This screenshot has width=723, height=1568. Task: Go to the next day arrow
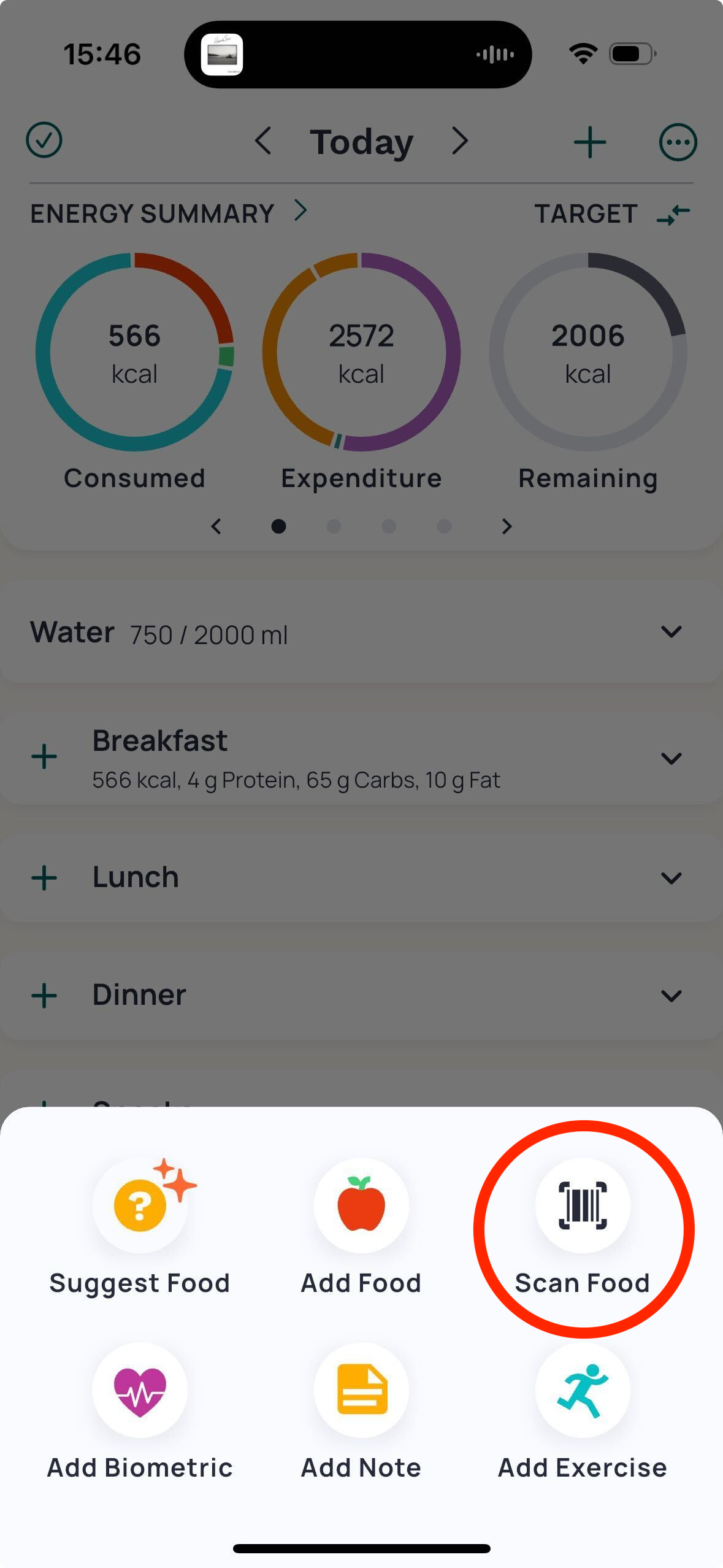click(460, 141)
